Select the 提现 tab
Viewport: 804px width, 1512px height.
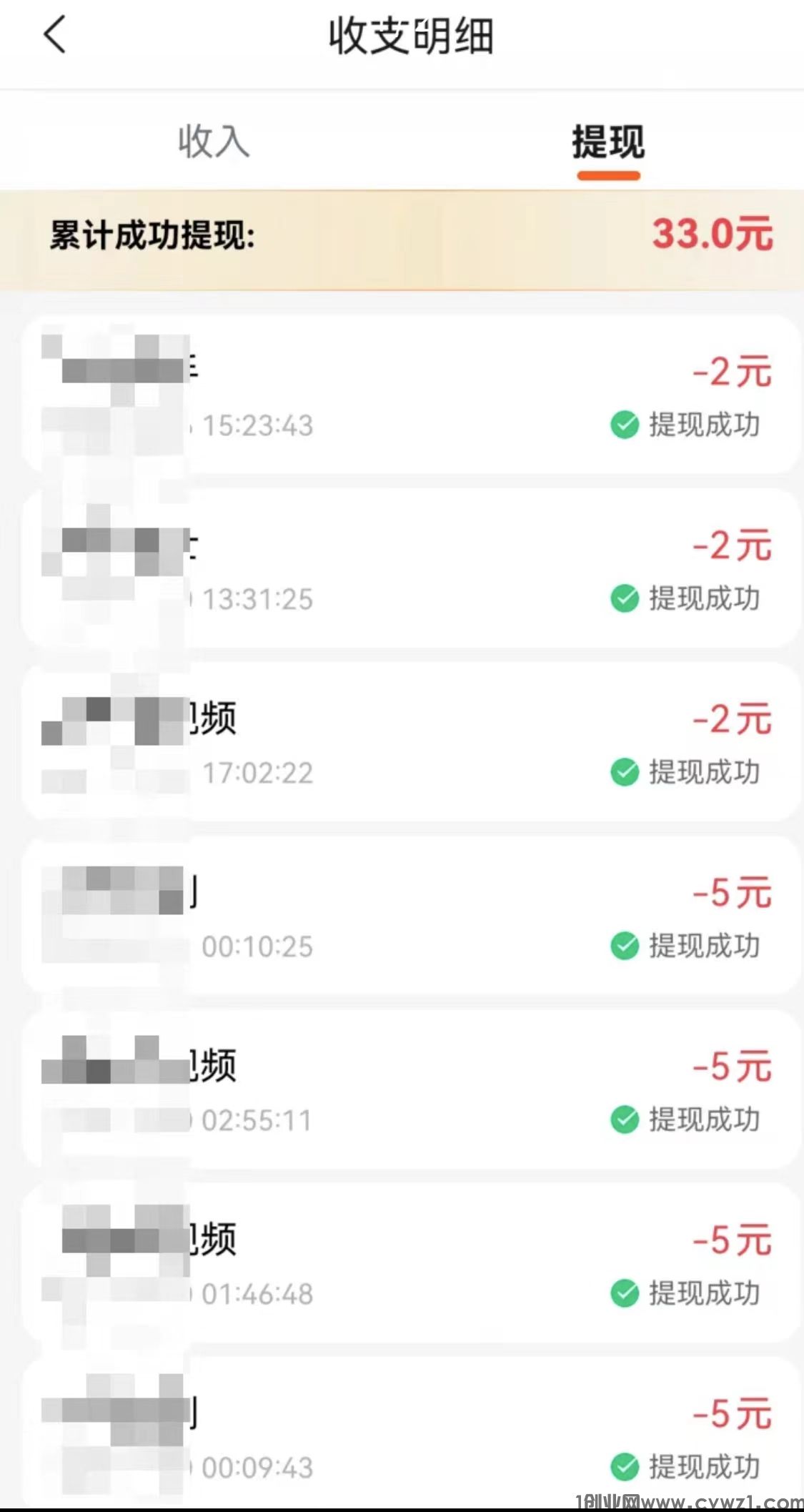click(x=608, y=142)
